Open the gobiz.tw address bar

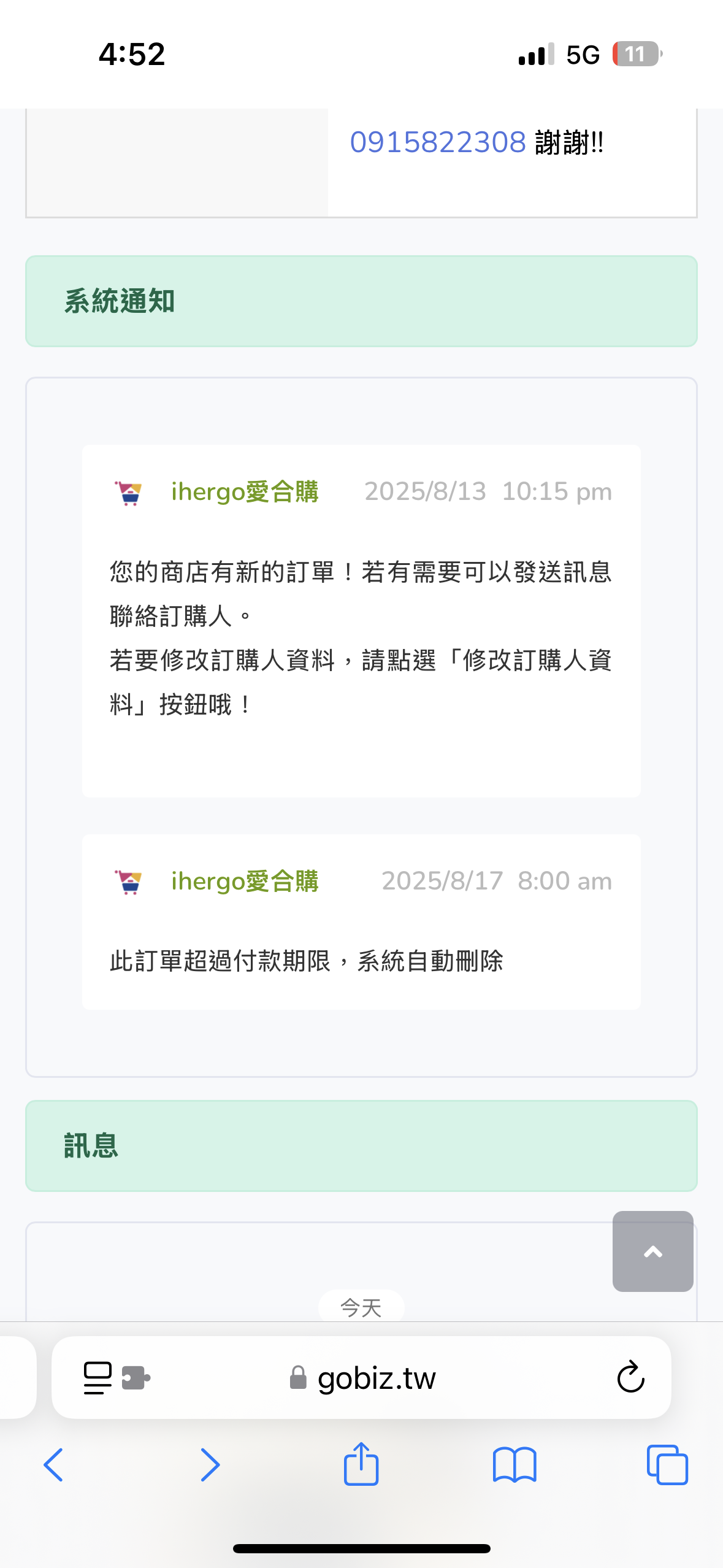point(375,1378)
